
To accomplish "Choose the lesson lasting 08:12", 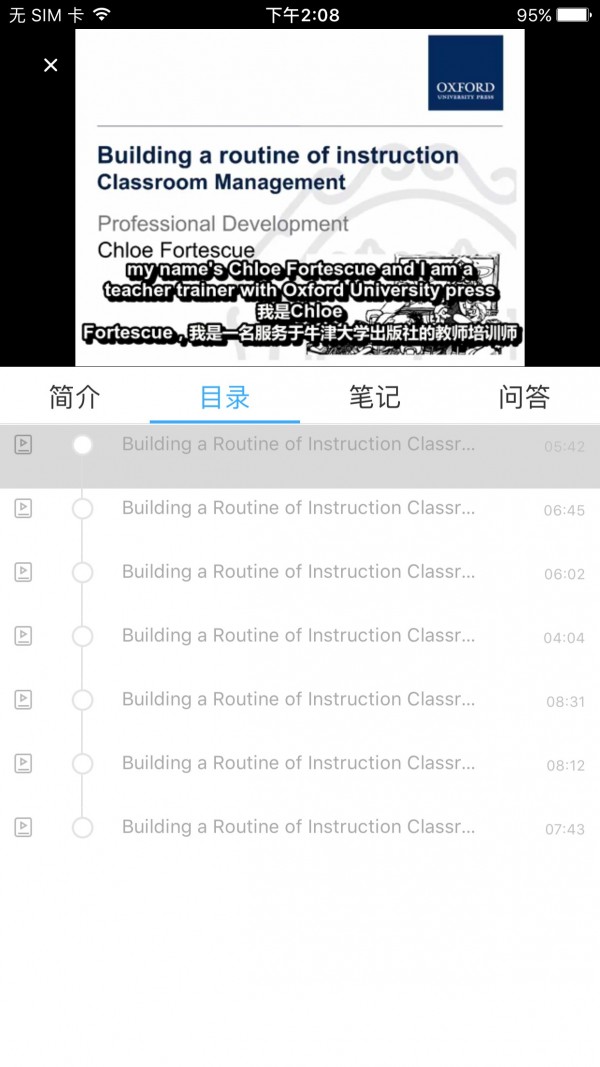I will tap(298, 763).
